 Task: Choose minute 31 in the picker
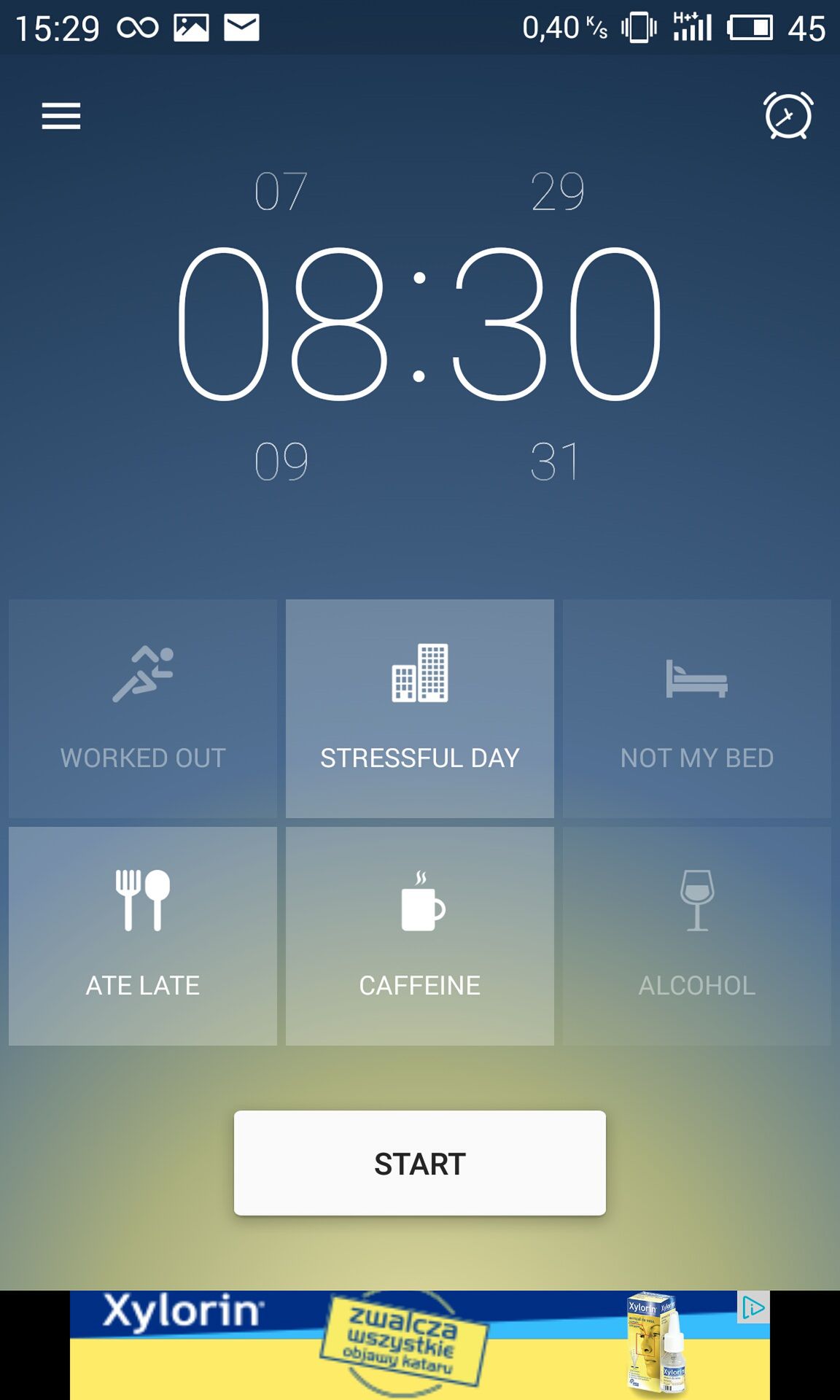click(x=556, y=462)
